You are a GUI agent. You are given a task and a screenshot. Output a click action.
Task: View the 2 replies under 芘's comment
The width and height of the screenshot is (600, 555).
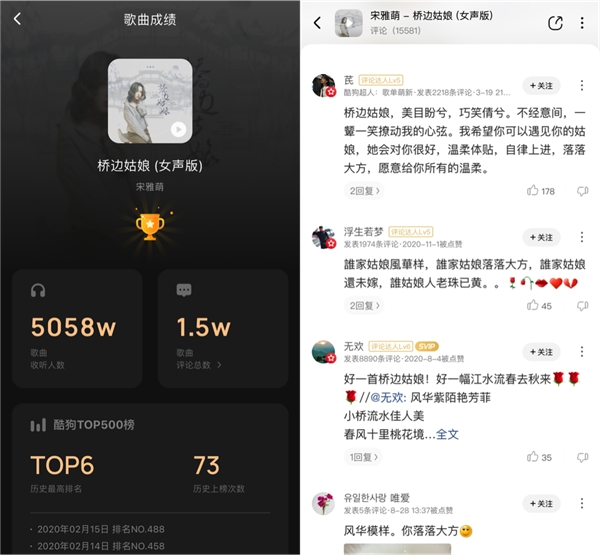click(362, 190)
